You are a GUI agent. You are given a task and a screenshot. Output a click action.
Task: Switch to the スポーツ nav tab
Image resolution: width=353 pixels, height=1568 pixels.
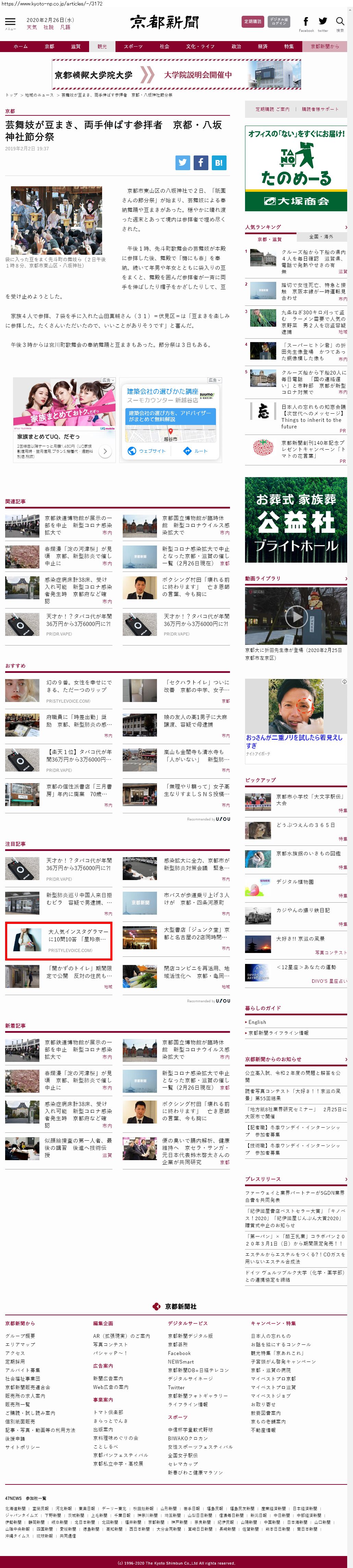[x=133, y=46]
